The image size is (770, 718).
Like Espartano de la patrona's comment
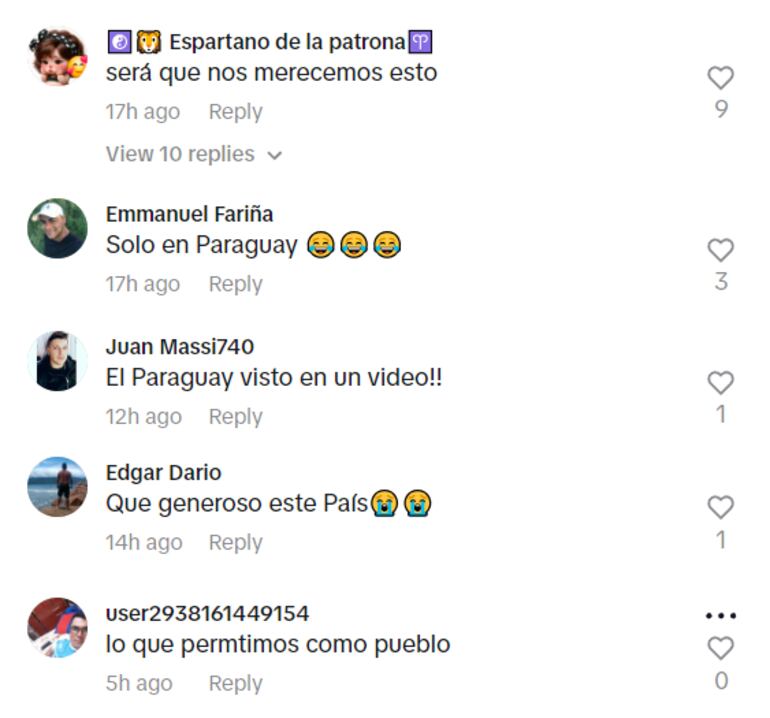pos(720,78)
